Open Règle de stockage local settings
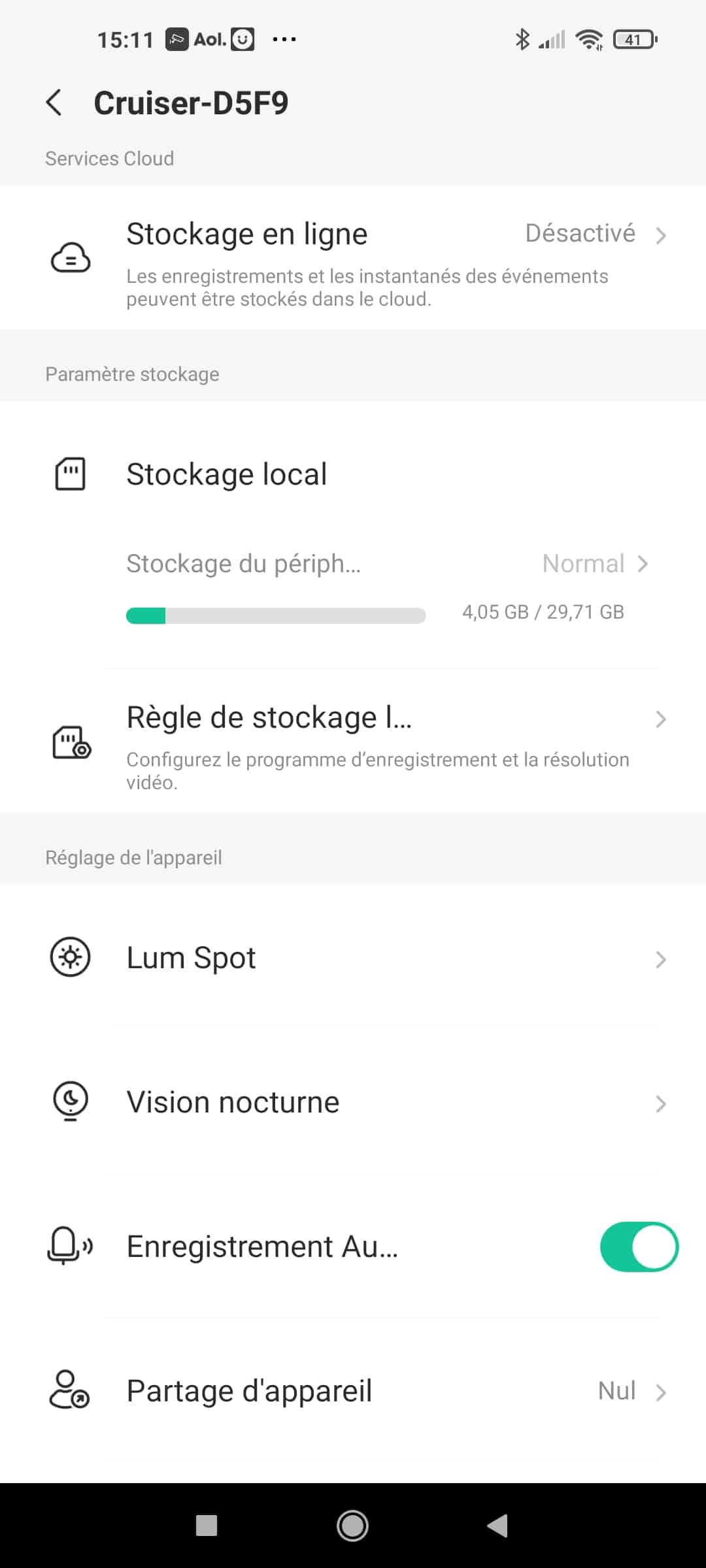This screenshot has height=1568, width=706. [x=353, y=742]
